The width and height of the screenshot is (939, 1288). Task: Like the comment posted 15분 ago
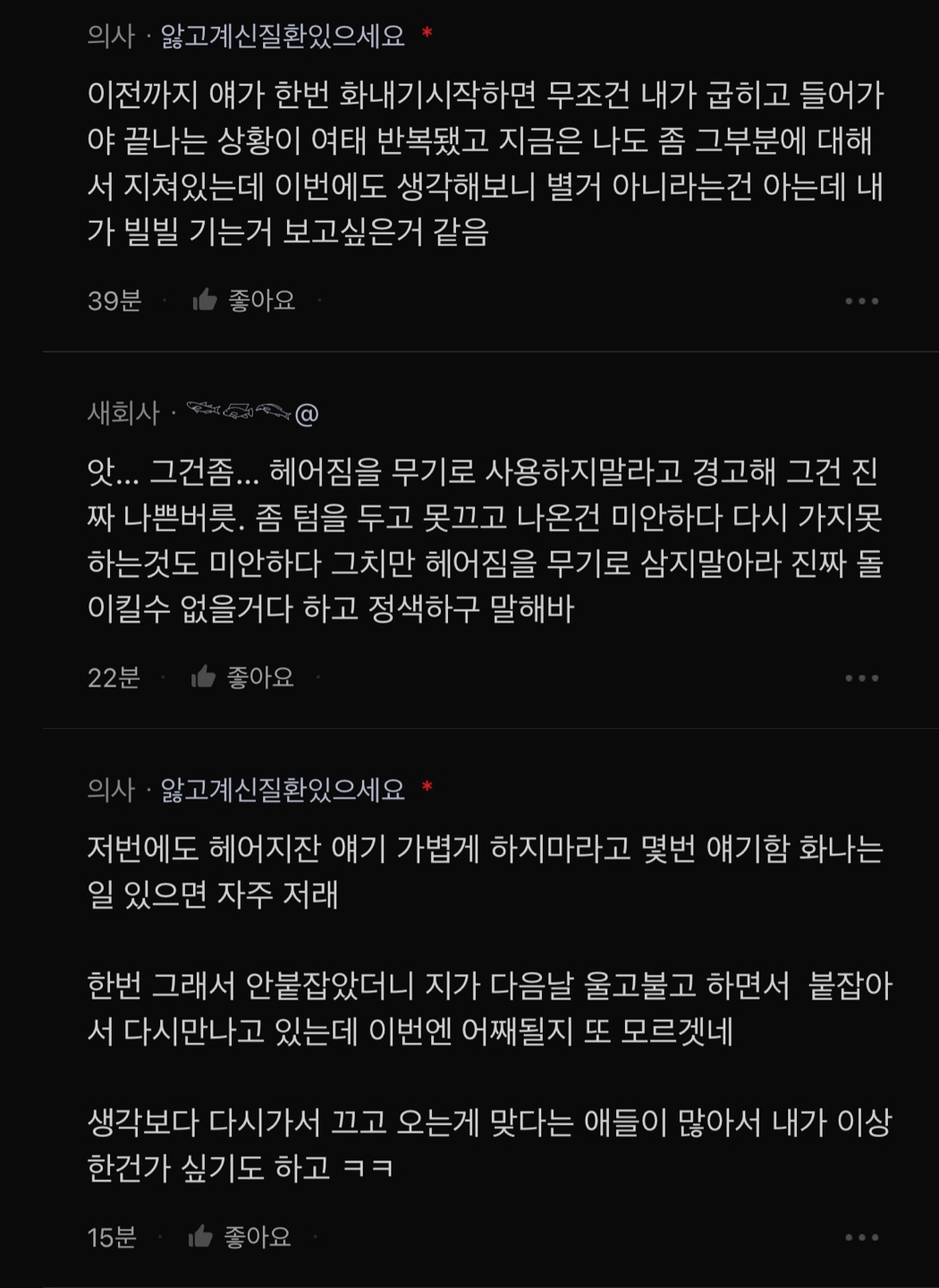click(x=239, y=1237)
